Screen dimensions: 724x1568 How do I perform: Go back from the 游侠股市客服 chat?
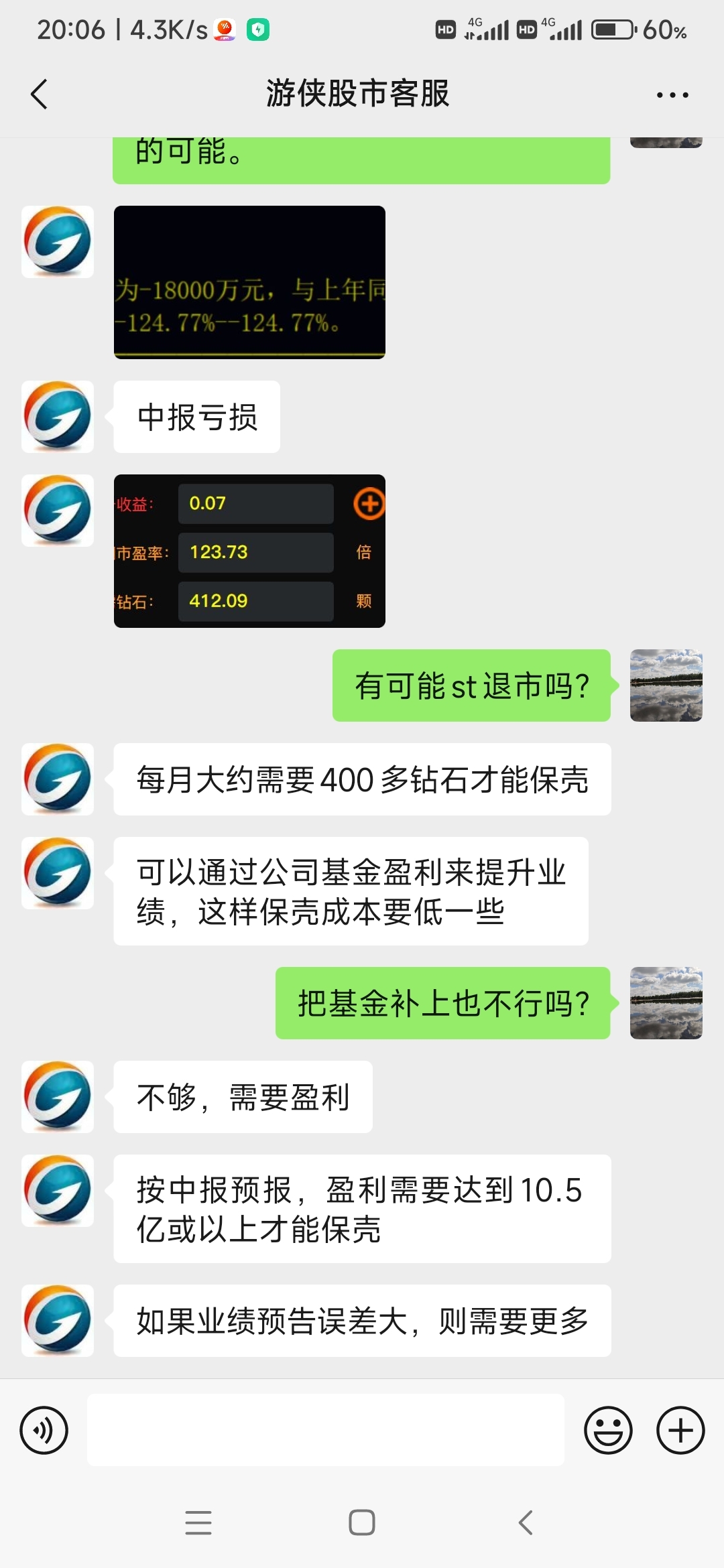pyautogui.click(x=40, y=94)
